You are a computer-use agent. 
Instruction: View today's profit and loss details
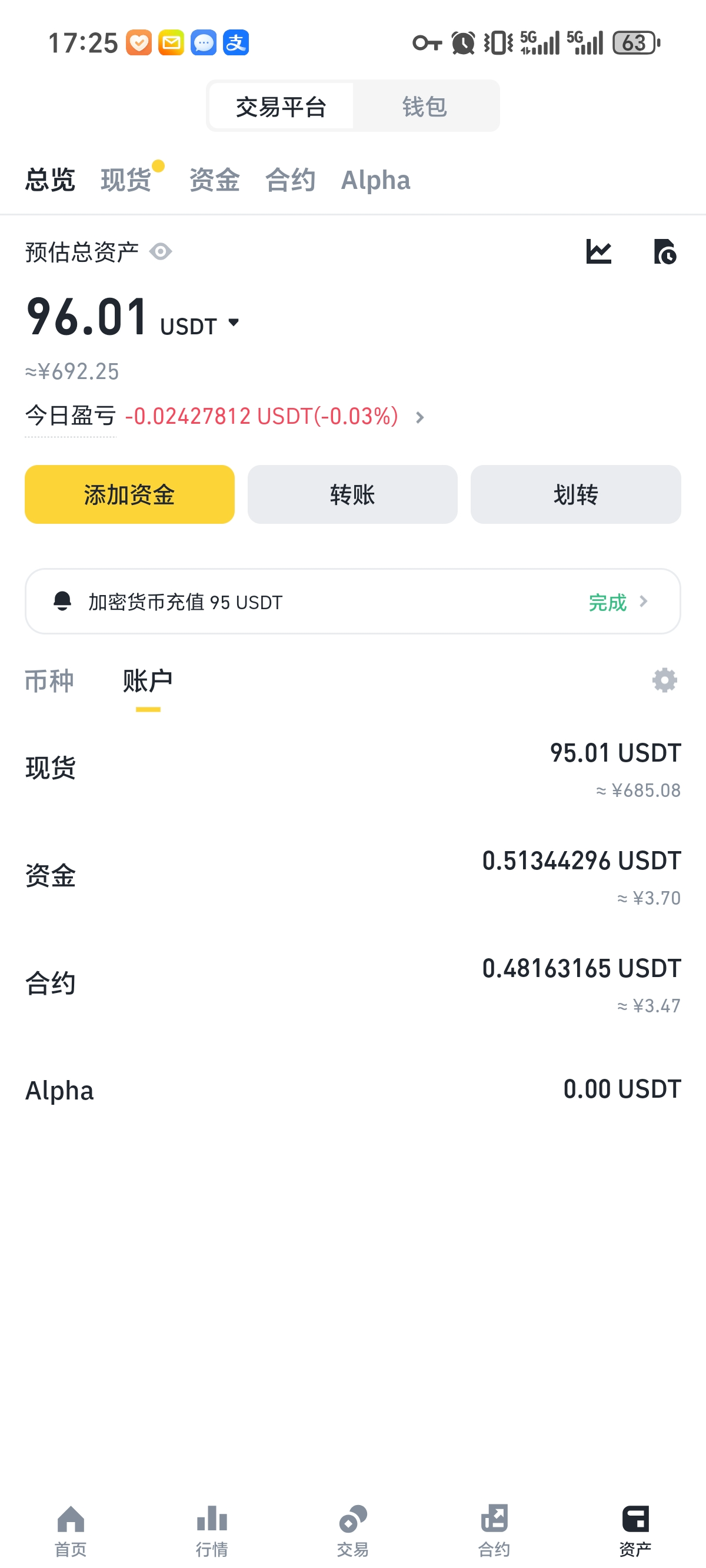(419, 417)
